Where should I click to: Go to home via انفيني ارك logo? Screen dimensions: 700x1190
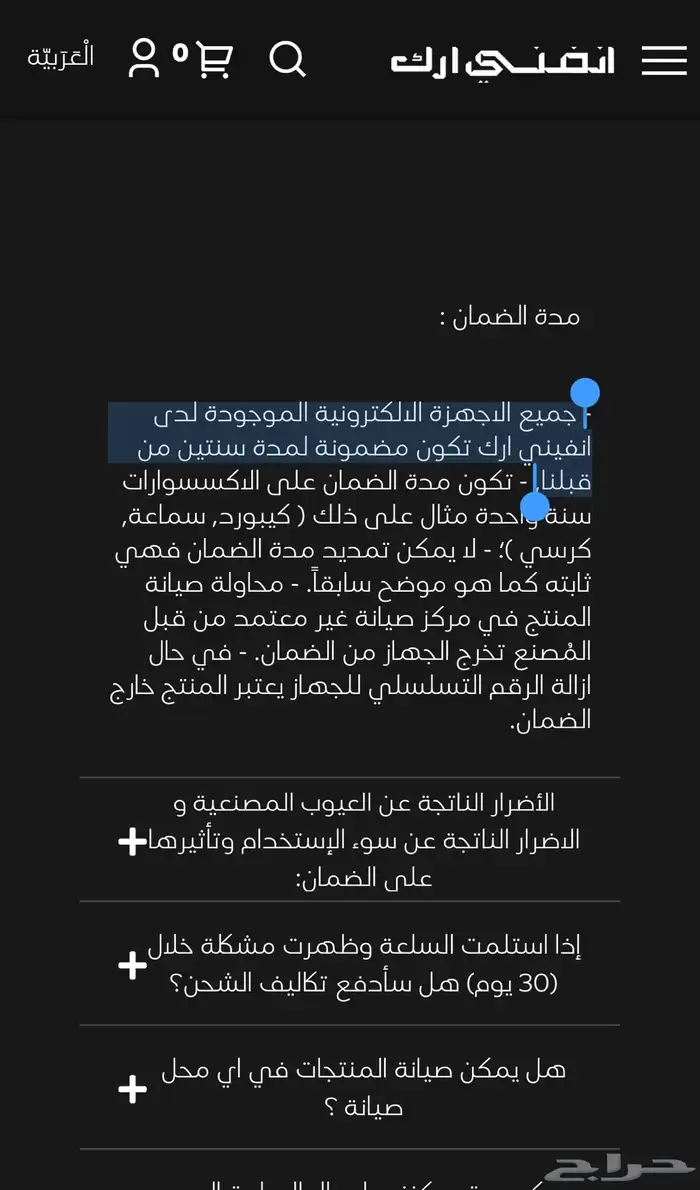click(x=503, y=61)
